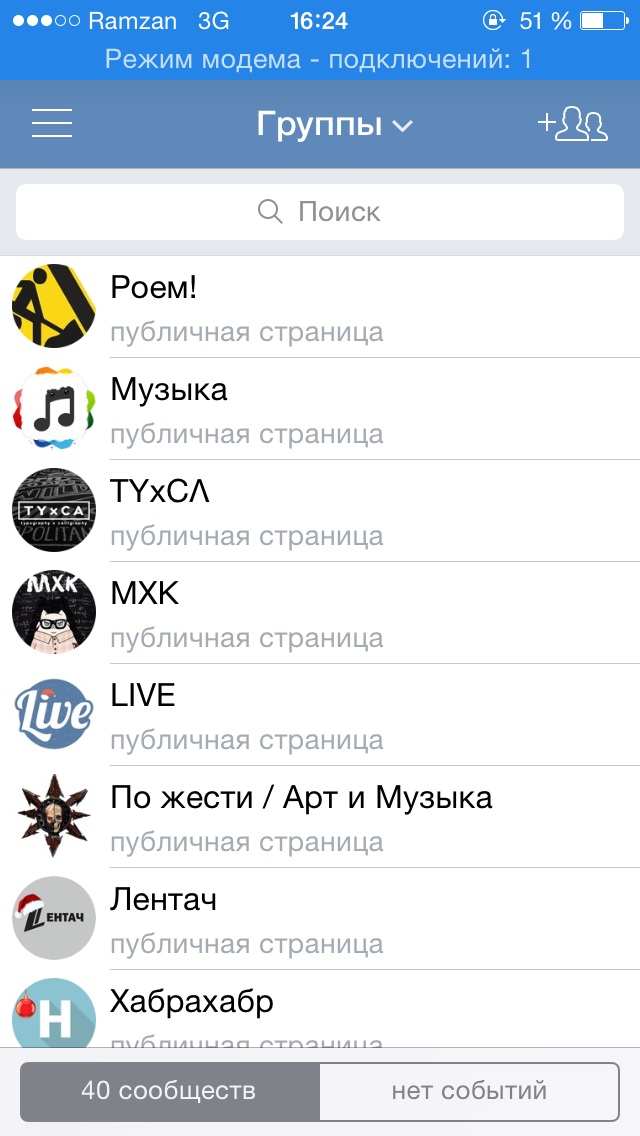Open the Лентач public page
This screenshot has width=640, height=1136.
pyautogui.click(x=320, y=918)
